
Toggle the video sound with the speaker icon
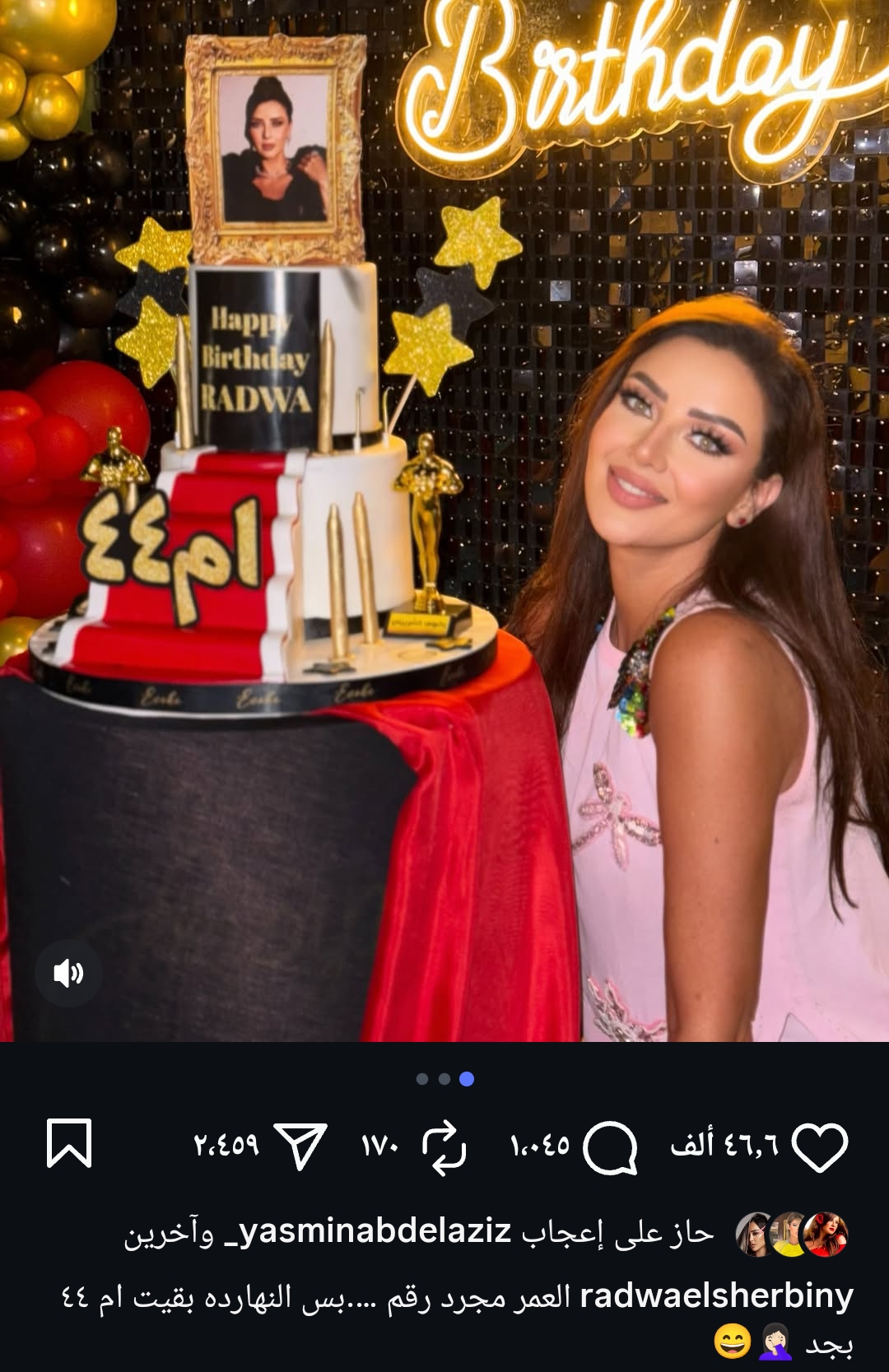(68, 974)
